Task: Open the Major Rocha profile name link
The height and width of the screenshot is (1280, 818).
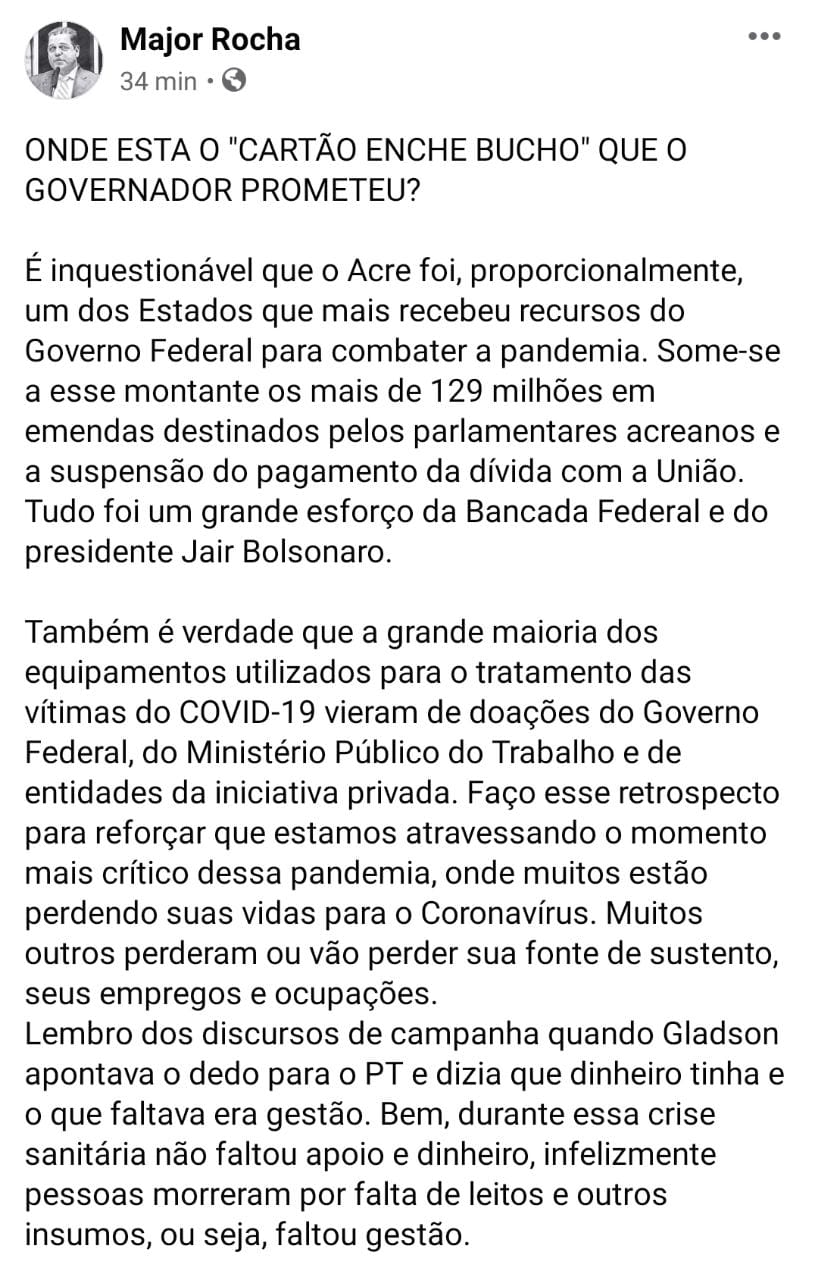Action: click(x=210, y=40)
